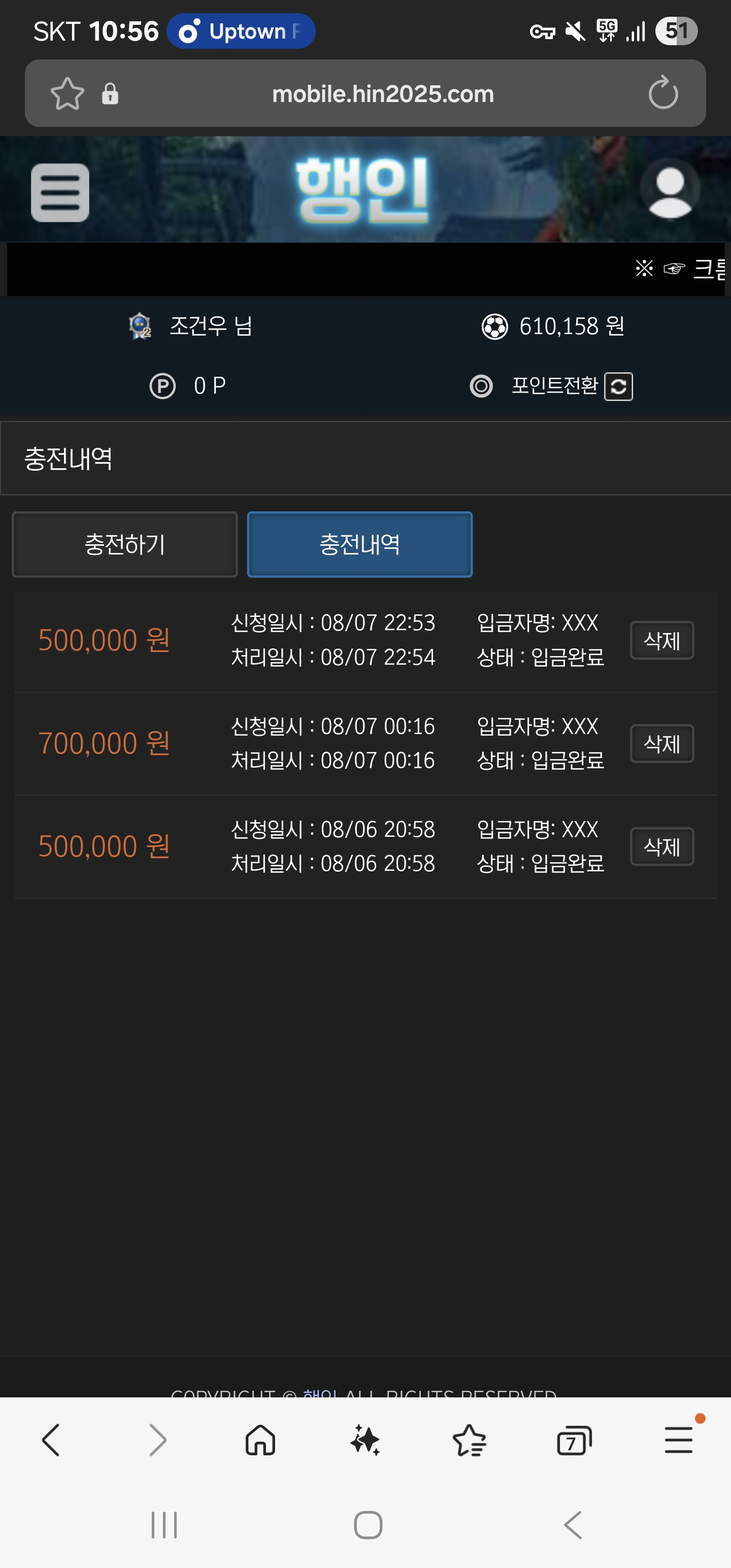Open recent apps from the system bar
The image size is (731, 1568).
pyautogui.click(x=164, y=1525)
